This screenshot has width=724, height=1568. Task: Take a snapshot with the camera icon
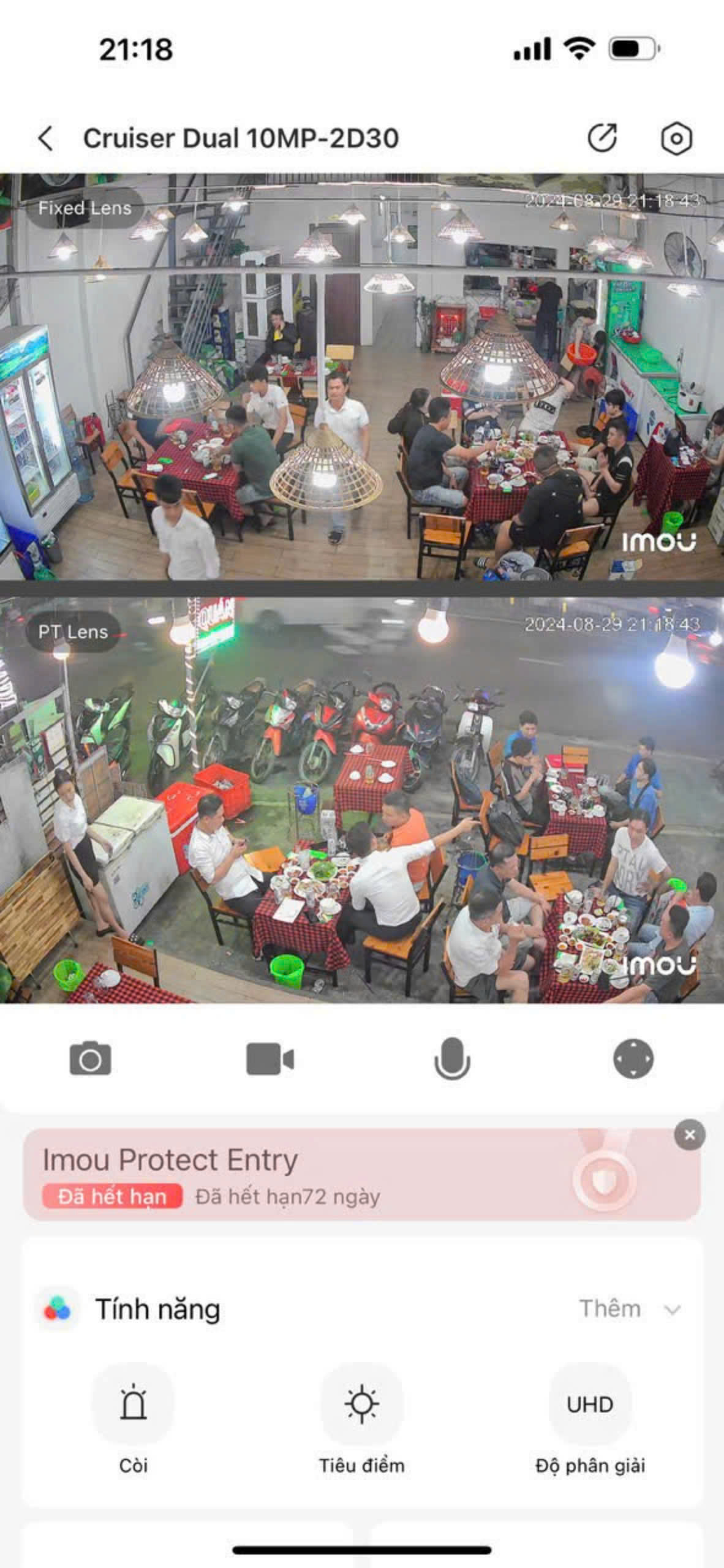[90, 1059]
